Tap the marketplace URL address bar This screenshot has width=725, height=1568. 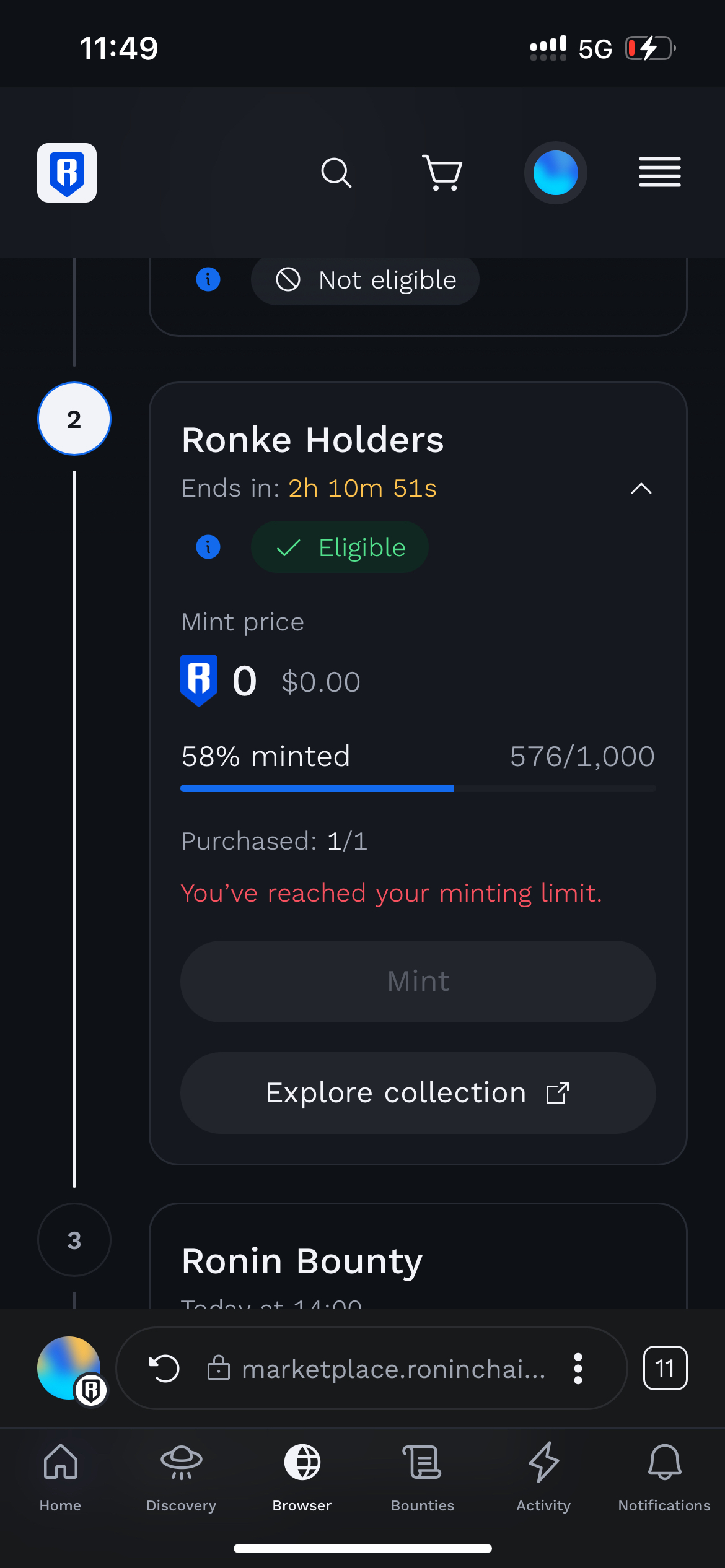(393, 1369)
